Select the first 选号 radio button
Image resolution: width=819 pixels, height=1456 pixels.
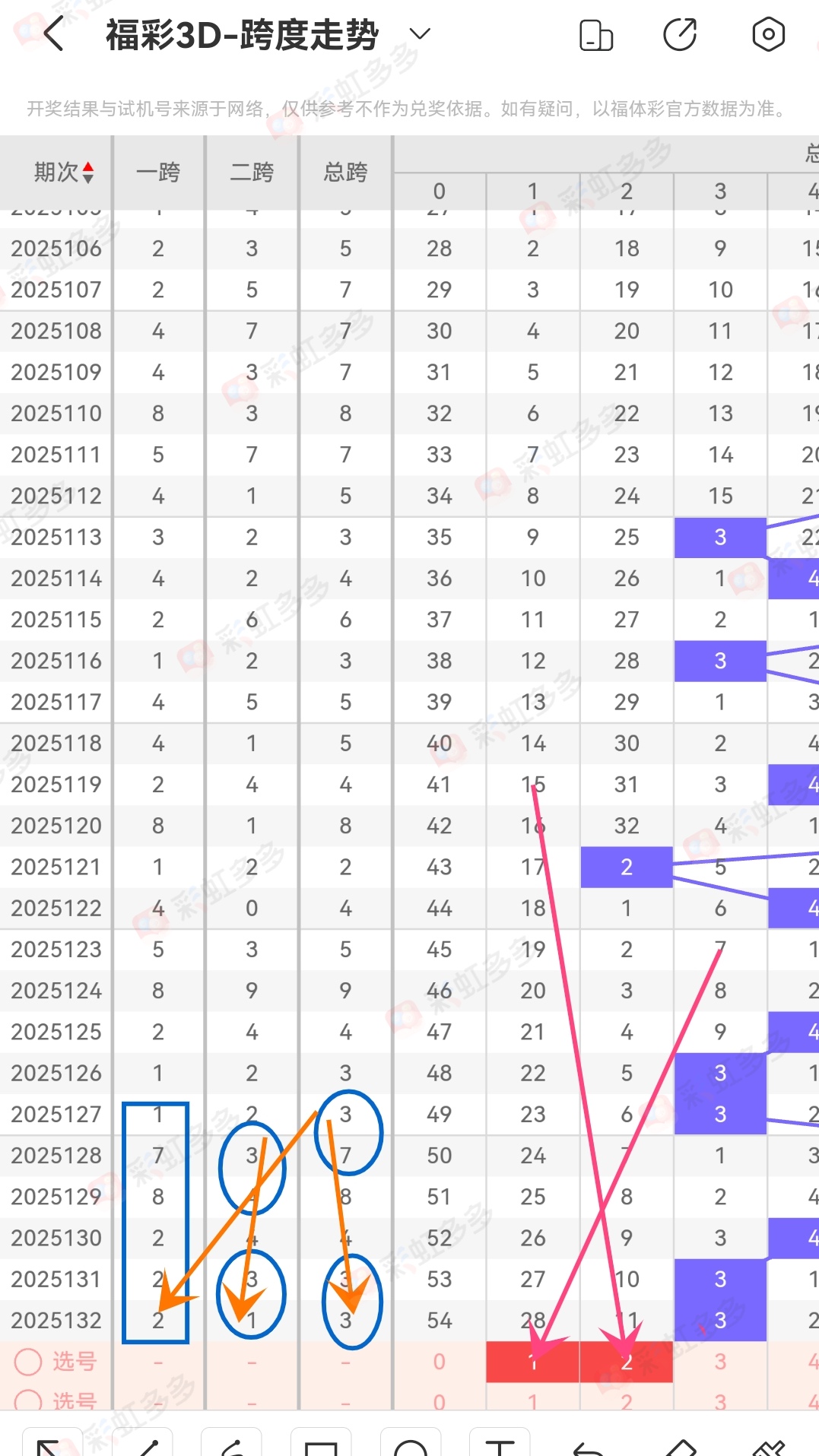[28, 1362]
